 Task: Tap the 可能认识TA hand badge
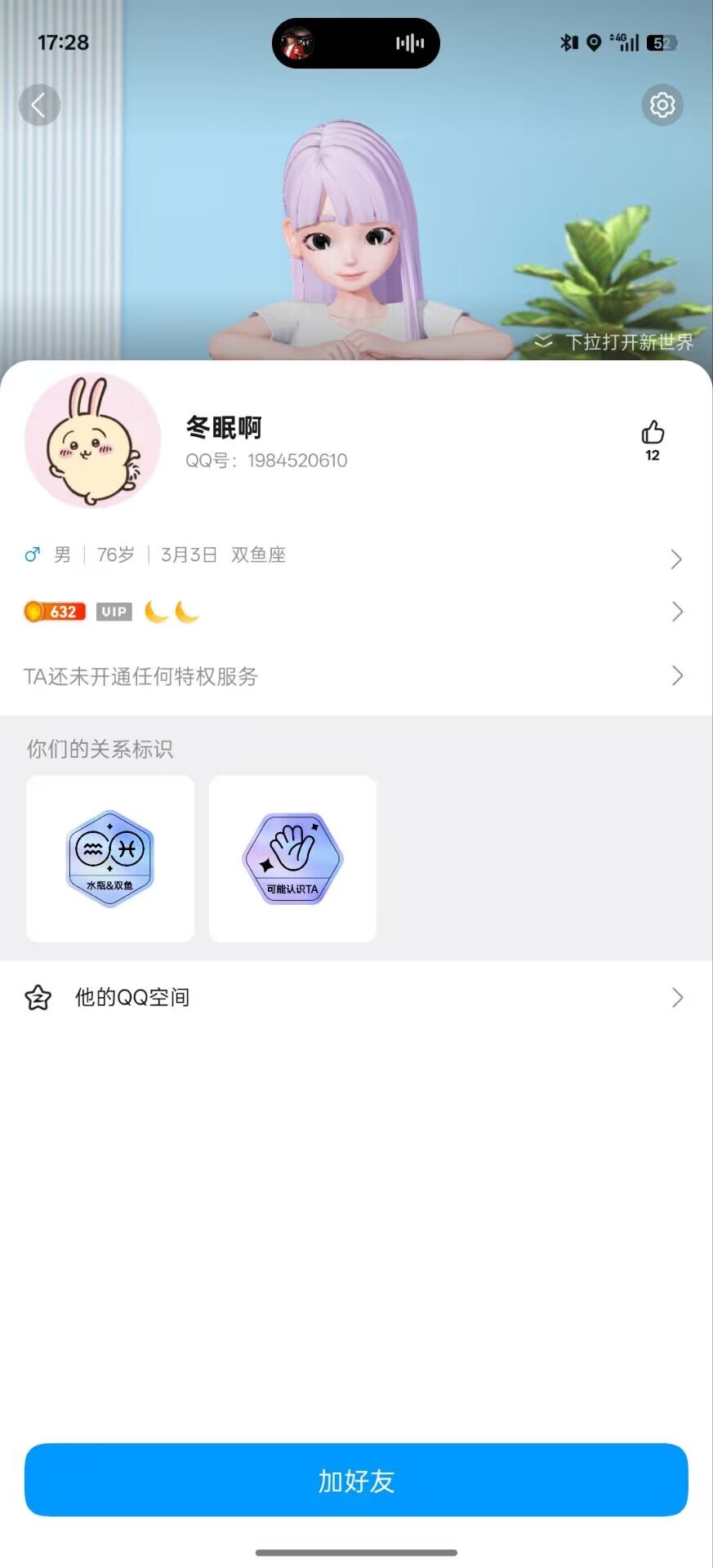pos(292,858)
